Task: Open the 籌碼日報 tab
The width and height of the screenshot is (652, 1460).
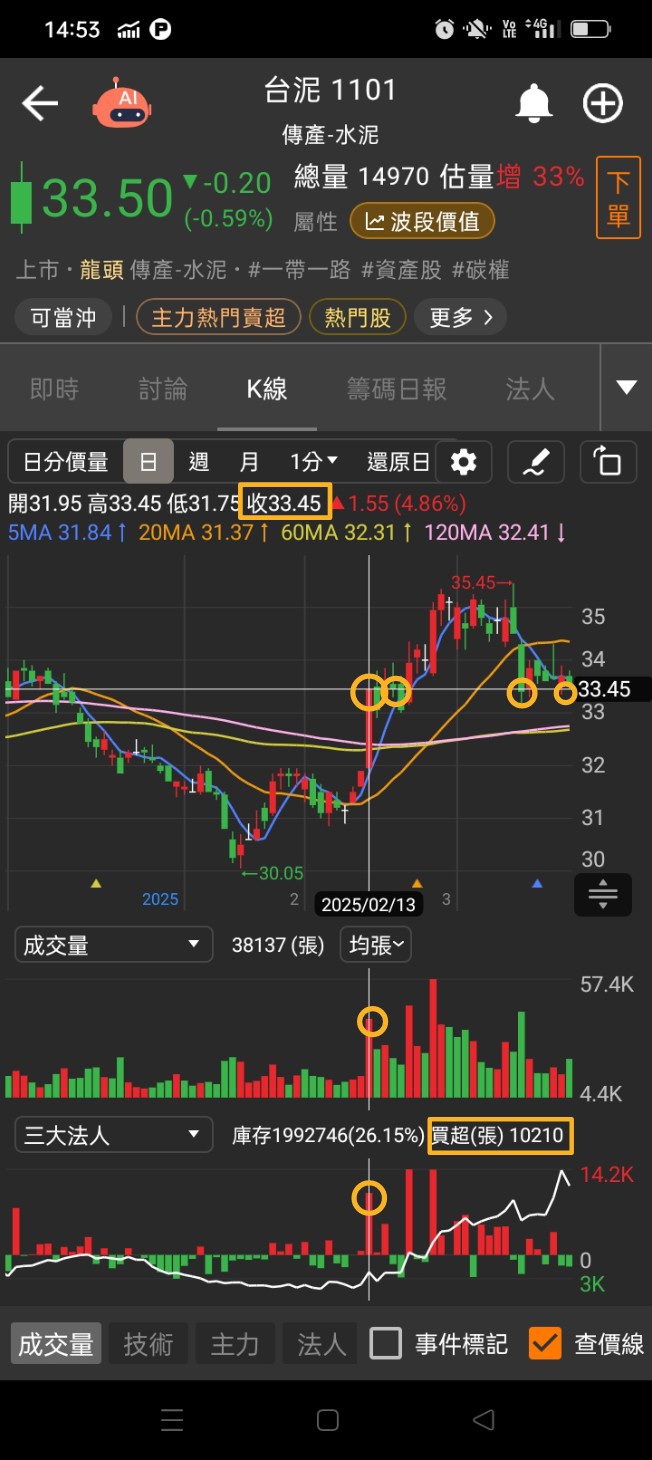Action: click(397, 389)
